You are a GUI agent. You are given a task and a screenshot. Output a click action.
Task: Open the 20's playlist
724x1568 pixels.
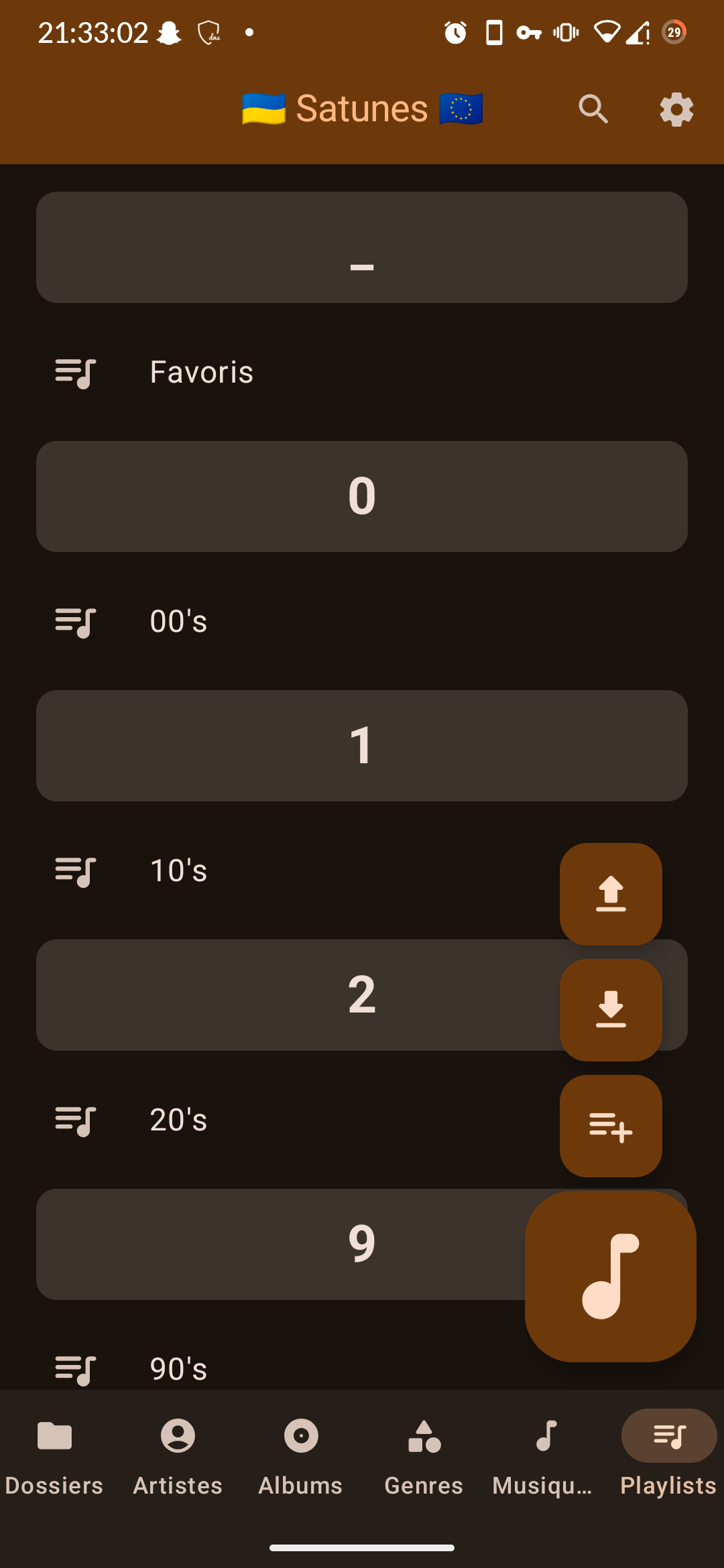point(178,1120)
